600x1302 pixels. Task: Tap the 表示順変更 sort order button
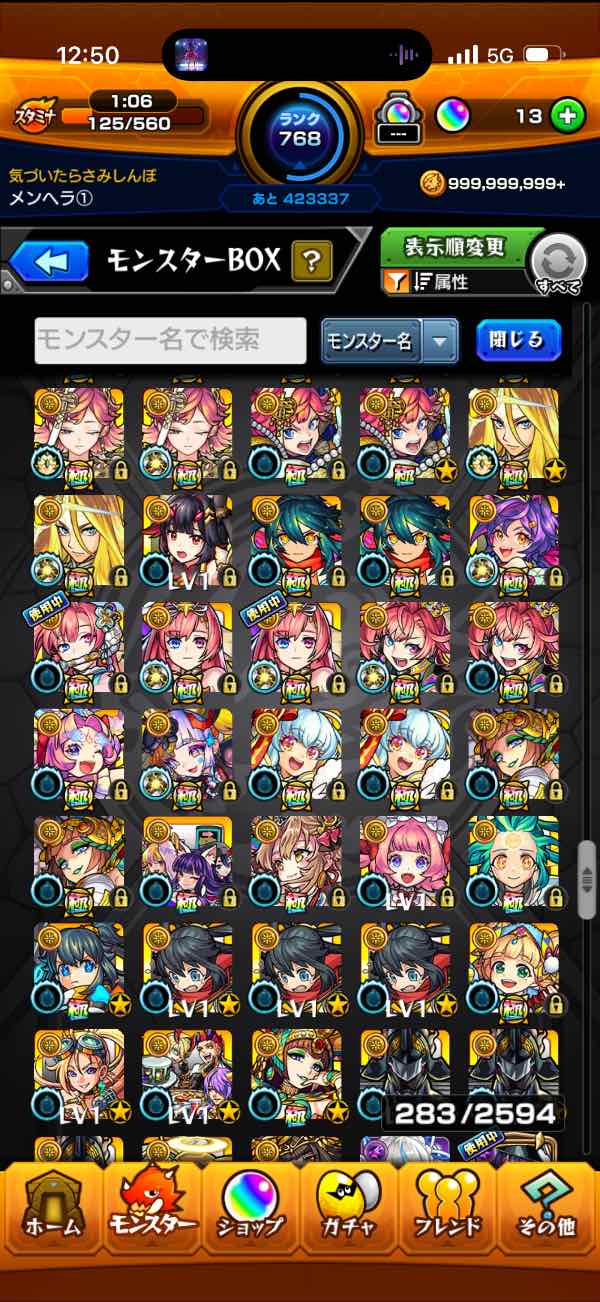[455, 246]
